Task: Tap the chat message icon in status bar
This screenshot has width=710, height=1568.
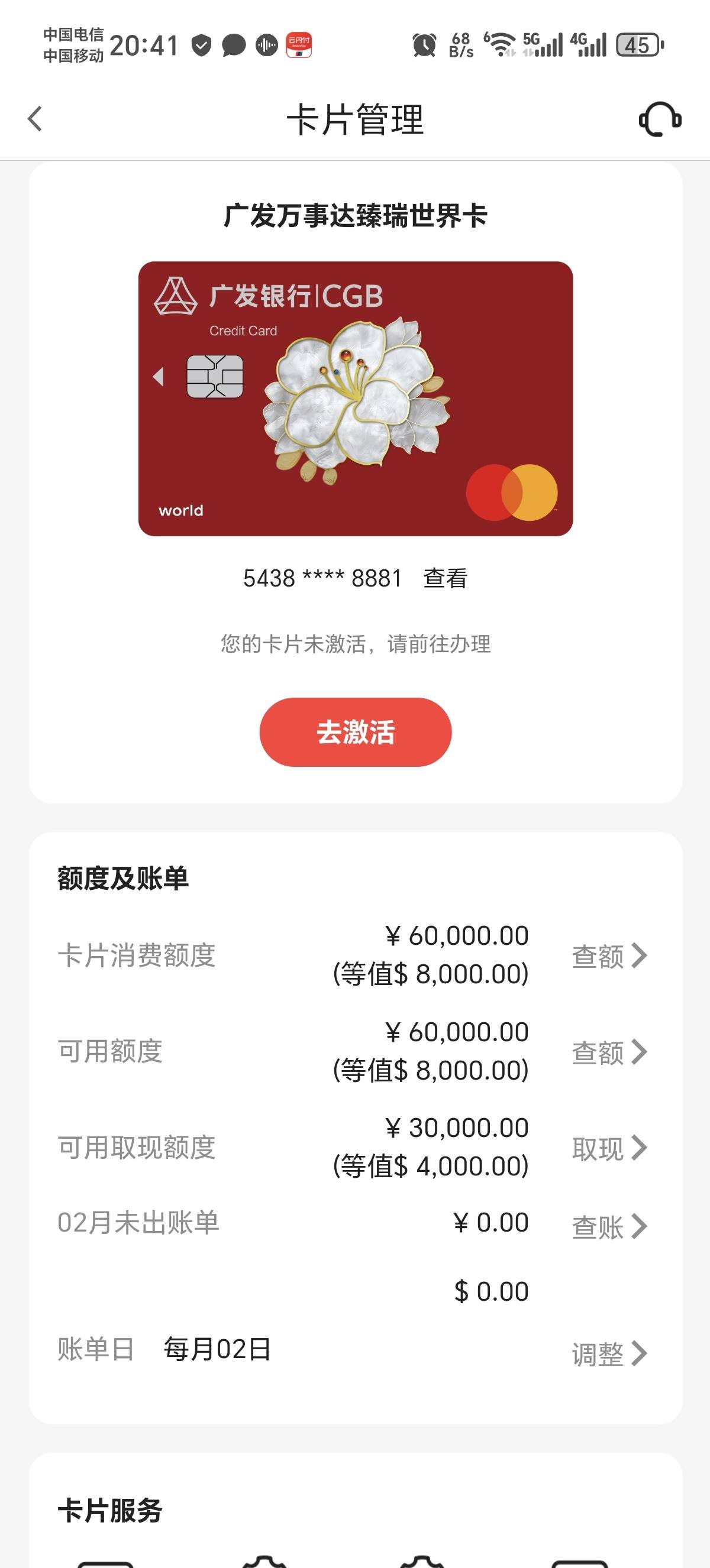Action: [233, 45]
